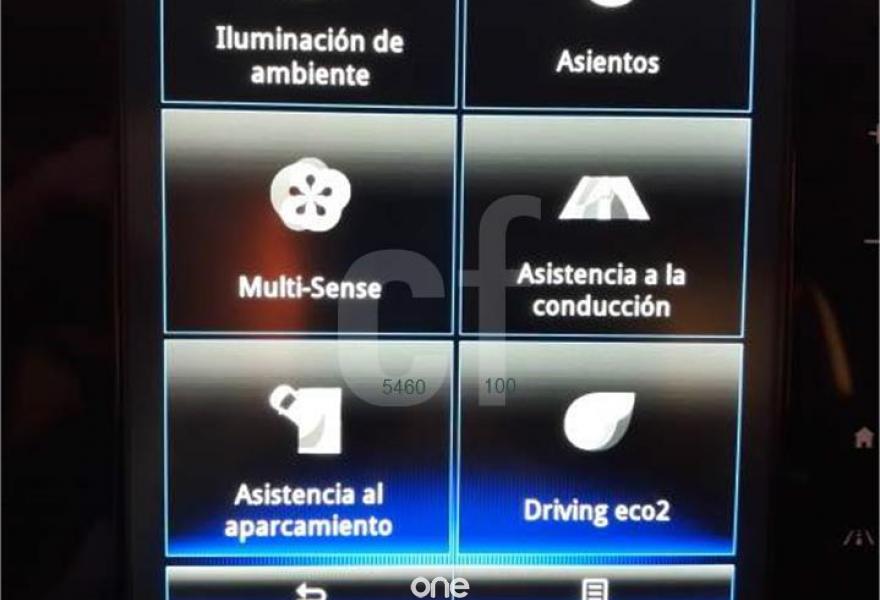Viewport: 880px width, 600px height.
Task: Open the Driving eco2 tile
Action: pyautogui.click(x=598, y=446)
